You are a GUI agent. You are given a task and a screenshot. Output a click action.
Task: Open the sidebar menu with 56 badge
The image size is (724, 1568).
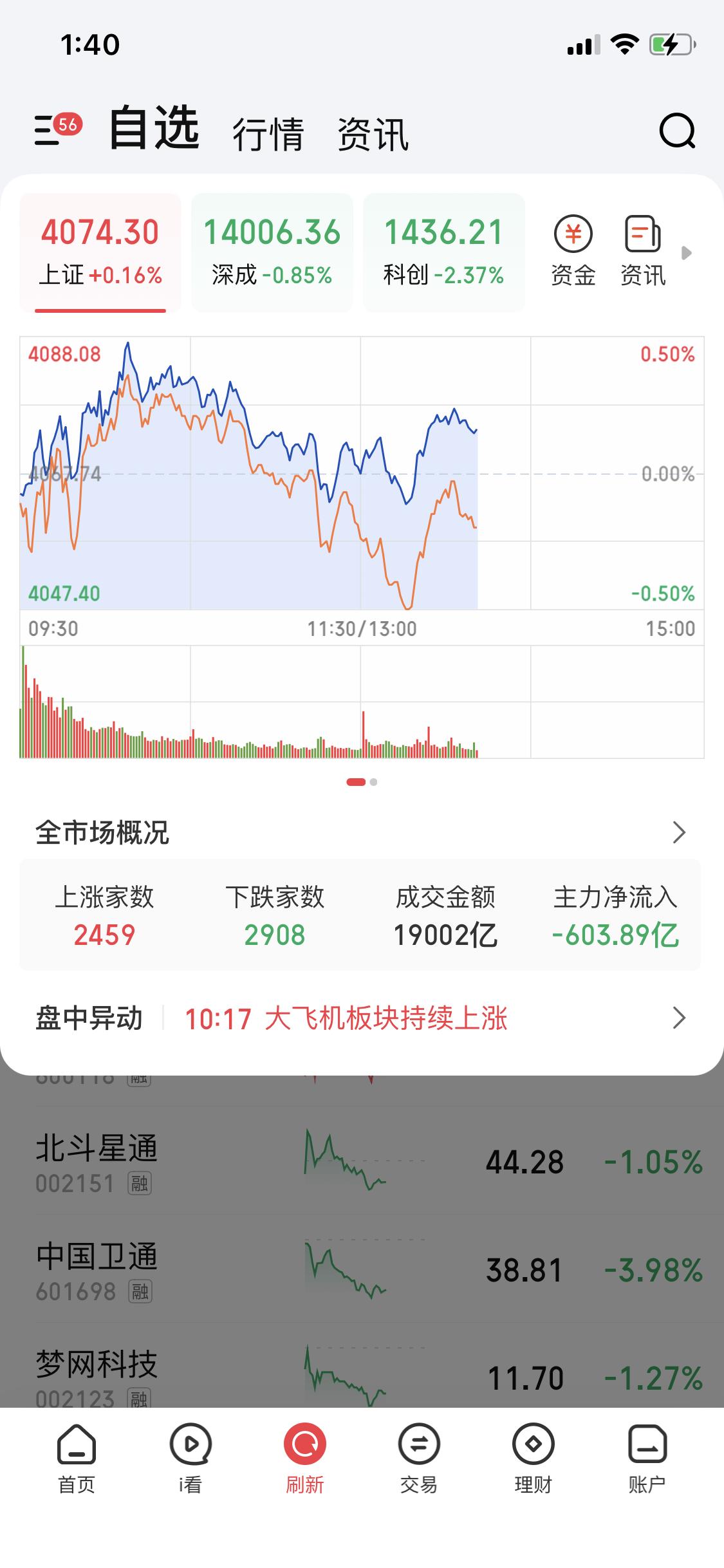pyautogui.click(x=55, y=127)
